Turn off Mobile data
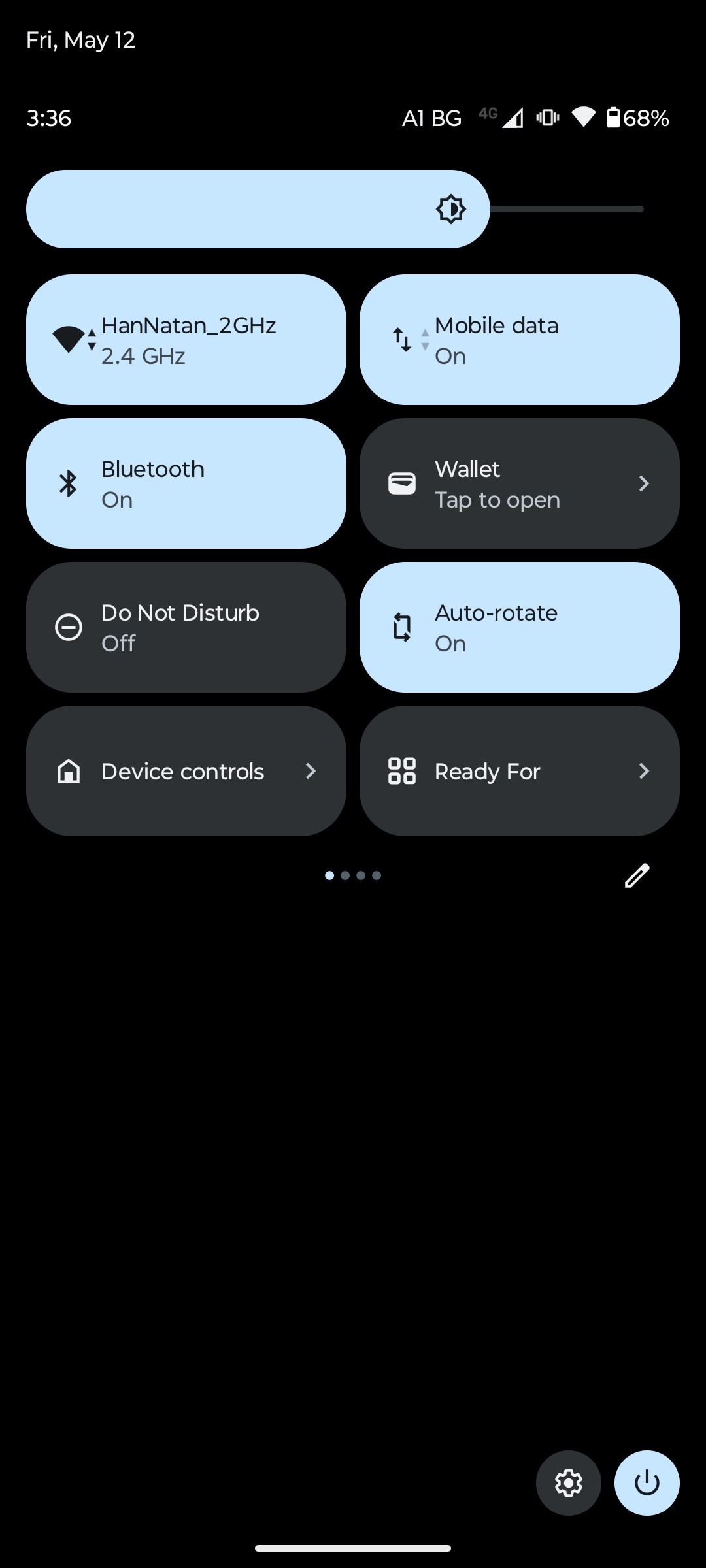This screenshot has width=706, height=1568. coord(520,340)
